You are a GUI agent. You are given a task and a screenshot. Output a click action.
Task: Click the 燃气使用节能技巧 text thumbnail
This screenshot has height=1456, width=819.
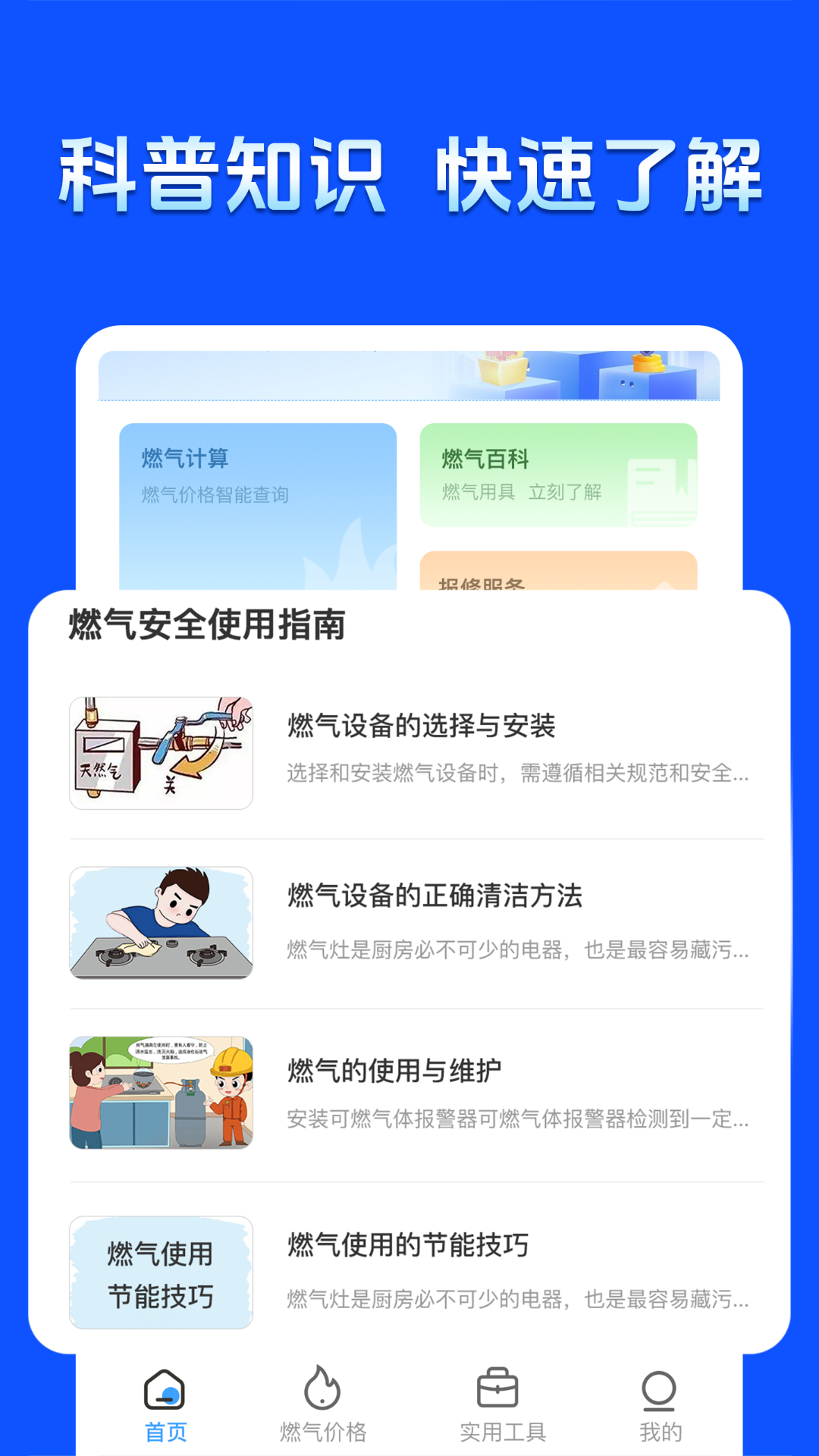(x=161, y=1272)
